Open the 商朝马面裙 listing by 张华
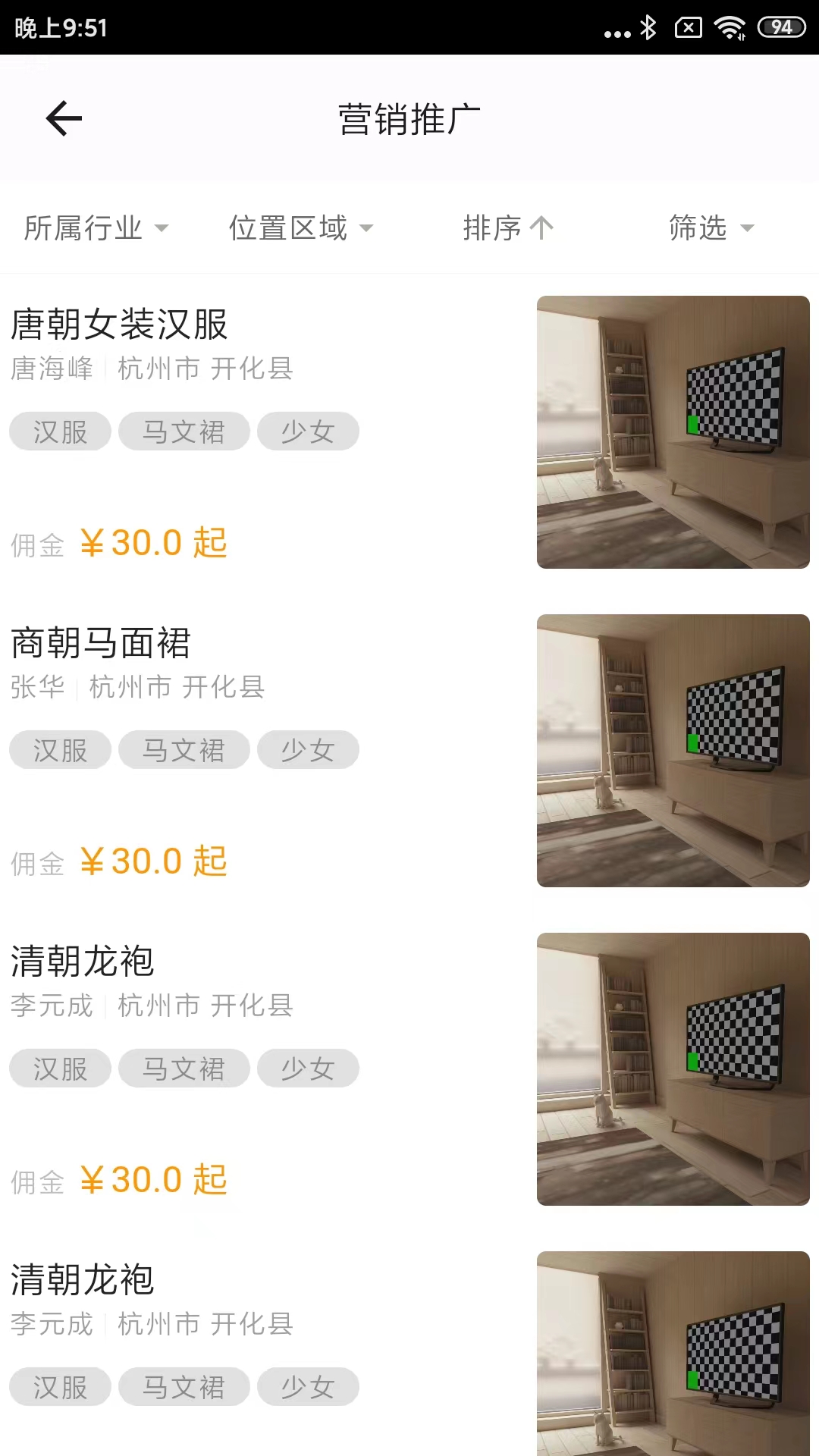 tap(100, 643)
